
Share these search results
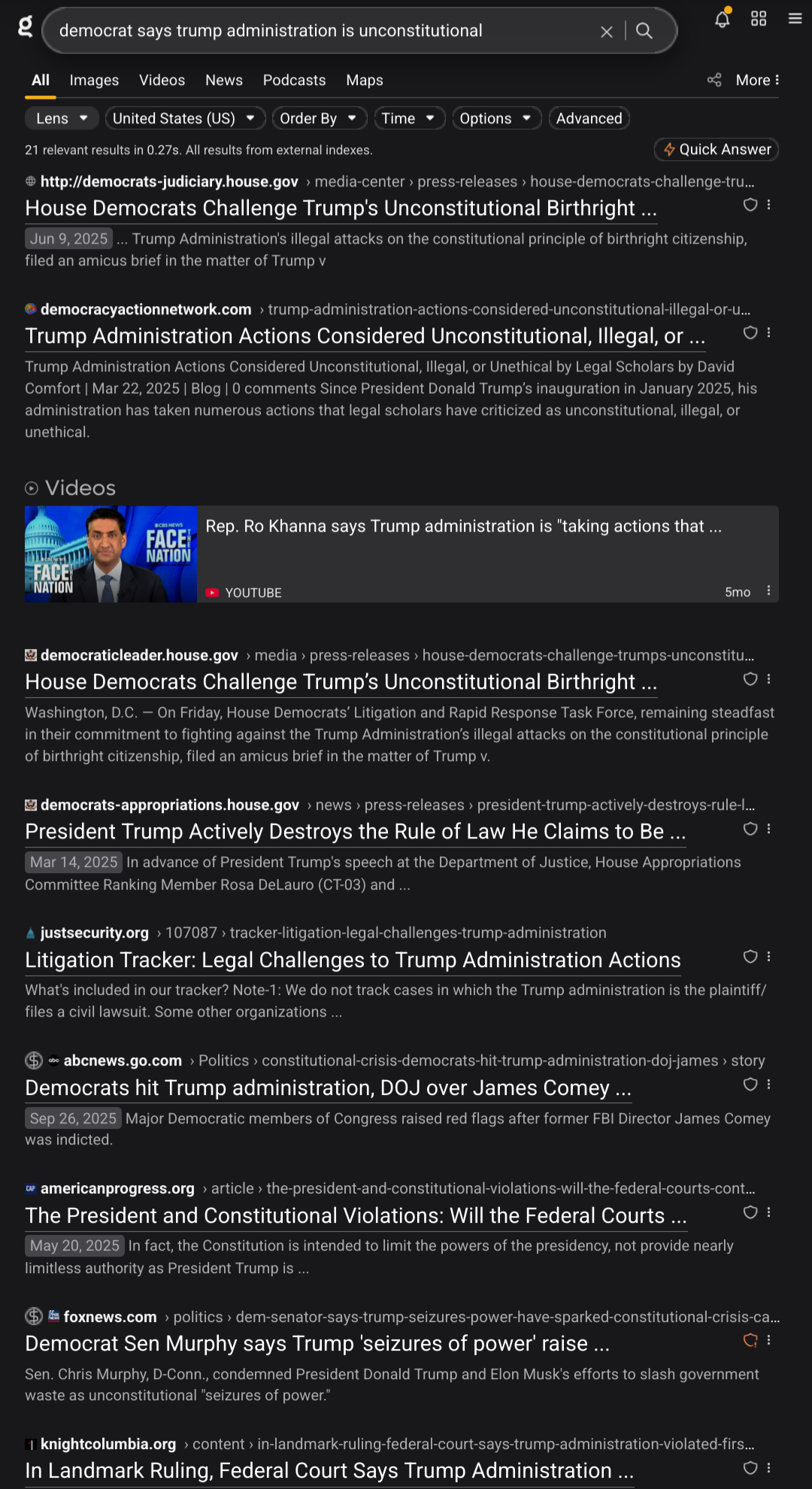point(714,80)
